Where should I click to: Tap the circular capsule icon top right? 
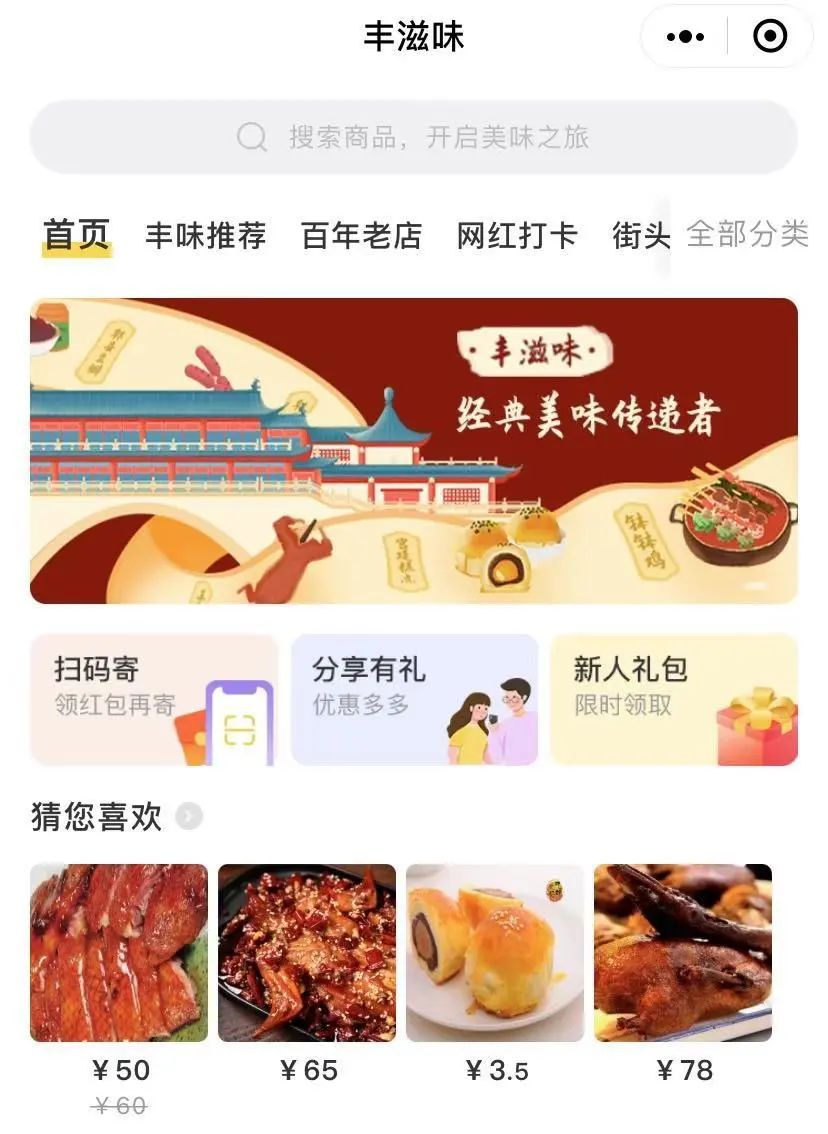tap(769, 36)
